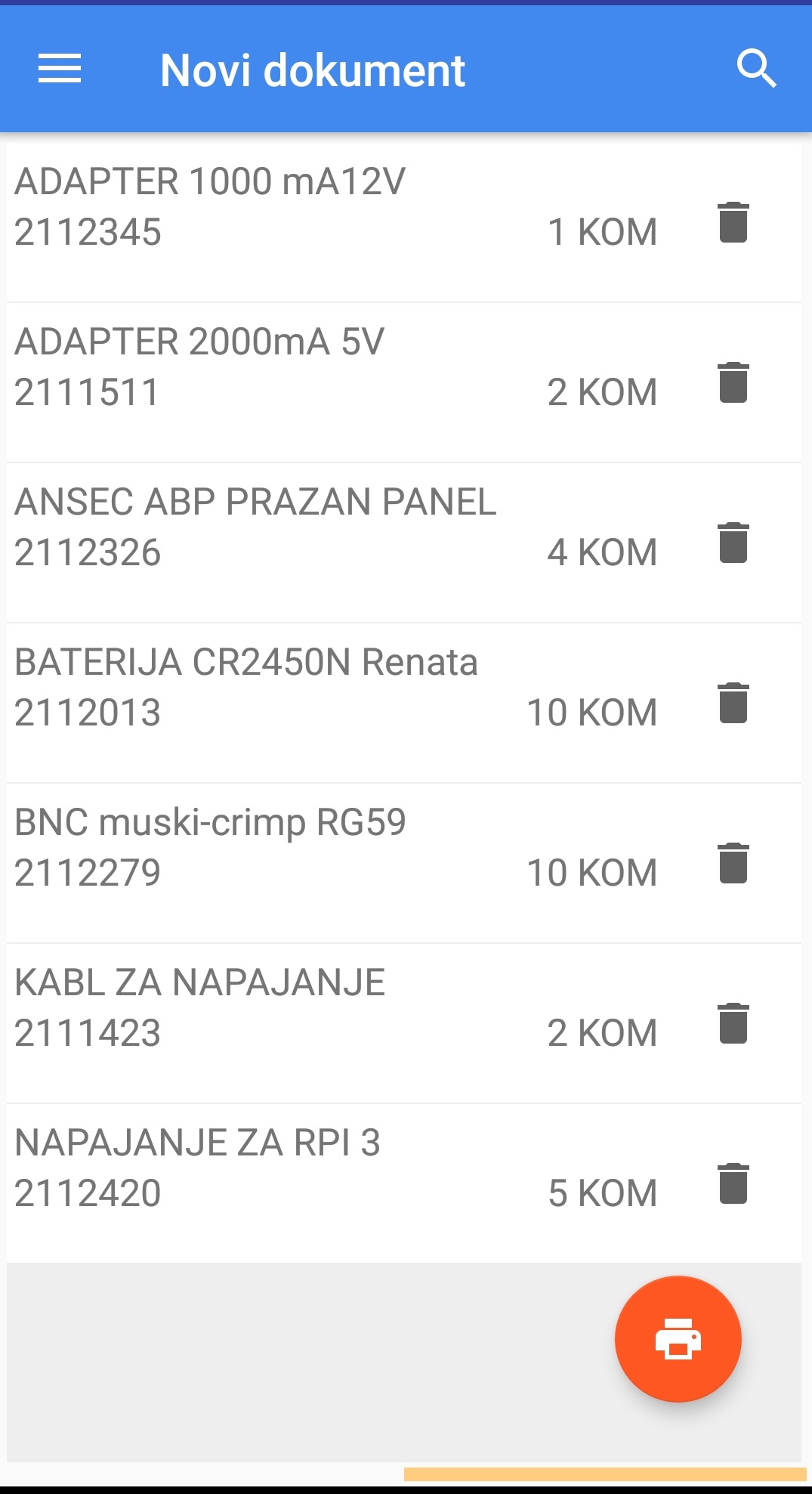Print the document with the orange button
The height and width of the screenshot is (1494, 812).
pyautogui.click(x=678, y=1339)
